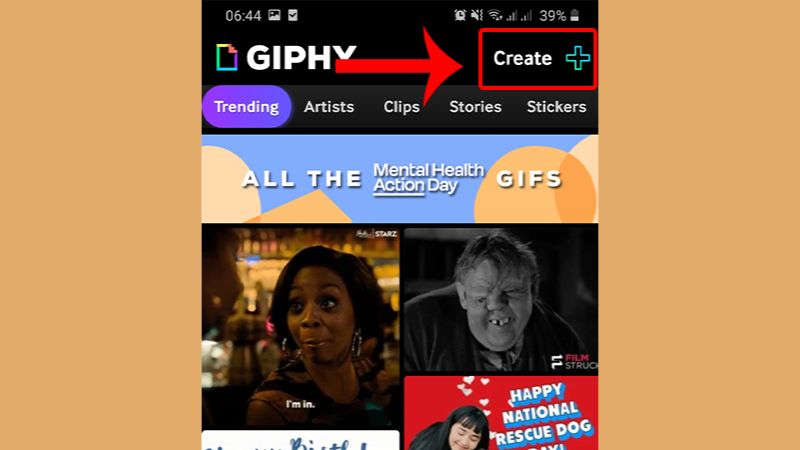Open the Mental Health Action Day GIFs banner
Viewport: 800px width, 450px height.
(x=399, y=179)
